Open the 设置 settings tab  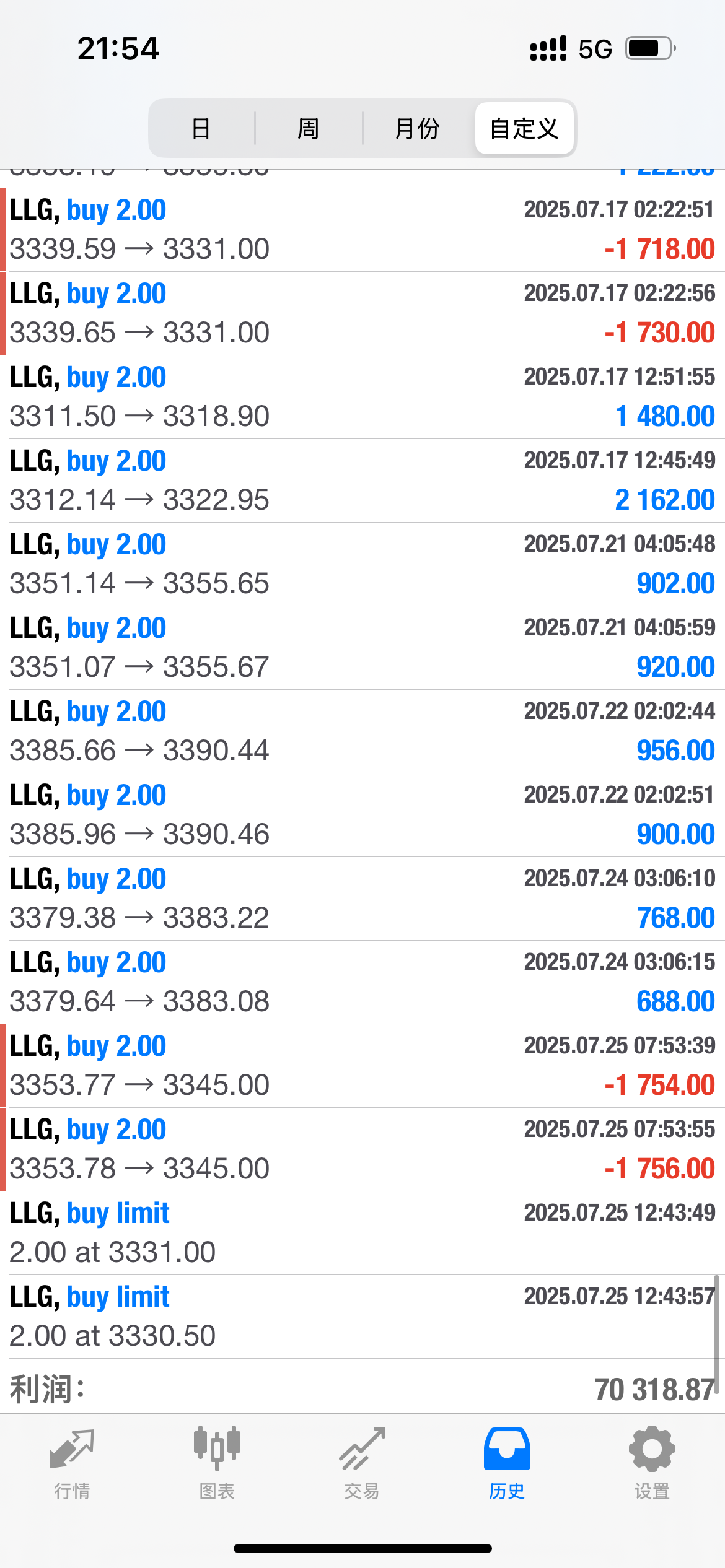[x=652, y=1464]
